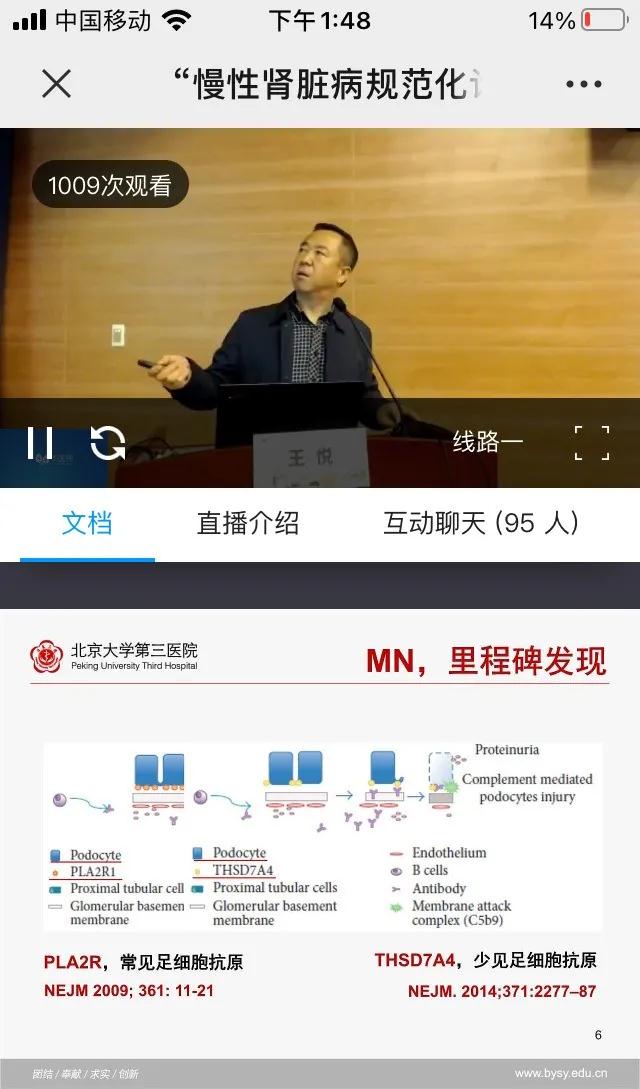Pause the live video
640x1089 pixels.
tap(41, 442)
